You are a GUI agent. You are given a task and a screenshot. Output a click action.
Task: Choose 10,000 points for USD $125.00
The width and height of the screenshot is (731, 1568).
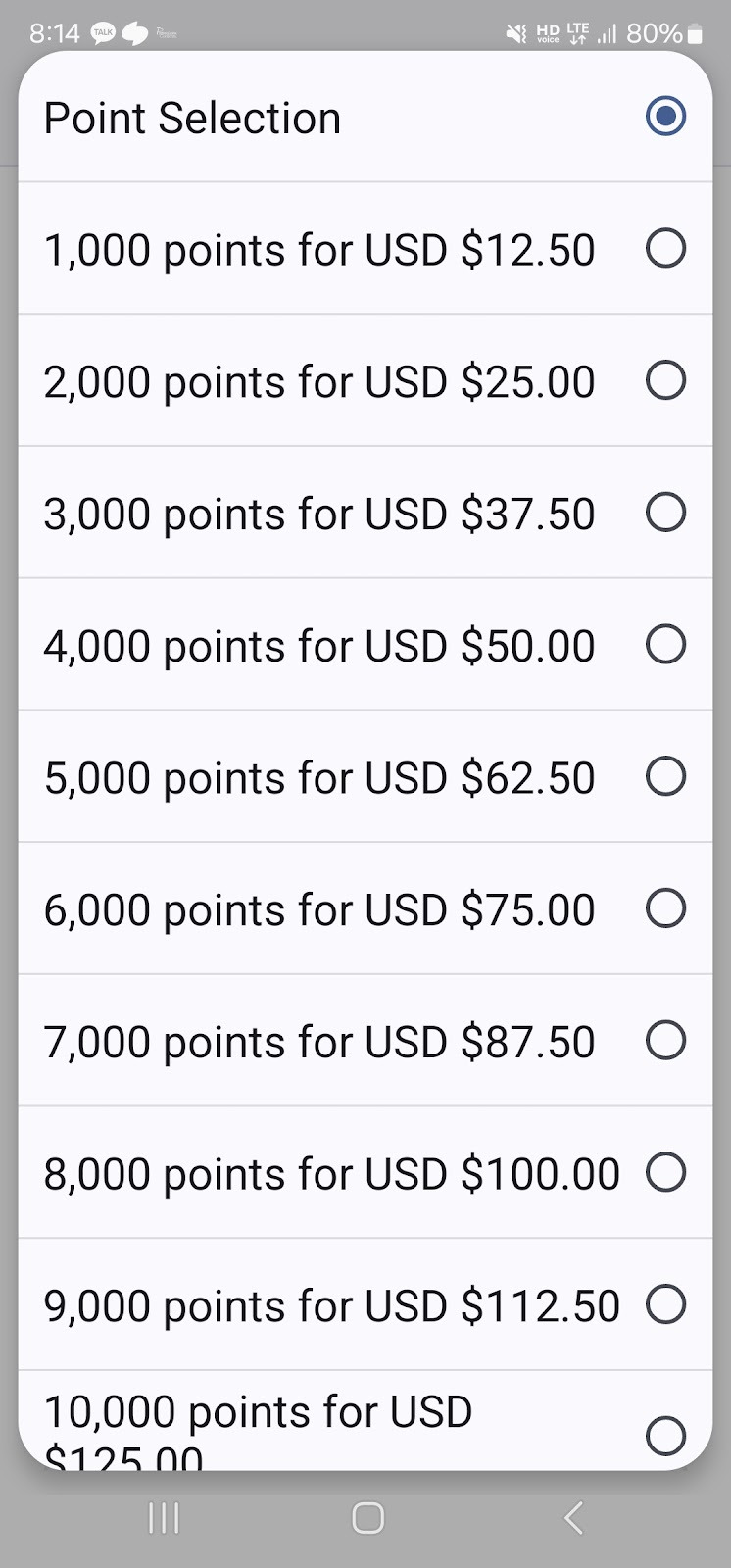click(665, 1436)
